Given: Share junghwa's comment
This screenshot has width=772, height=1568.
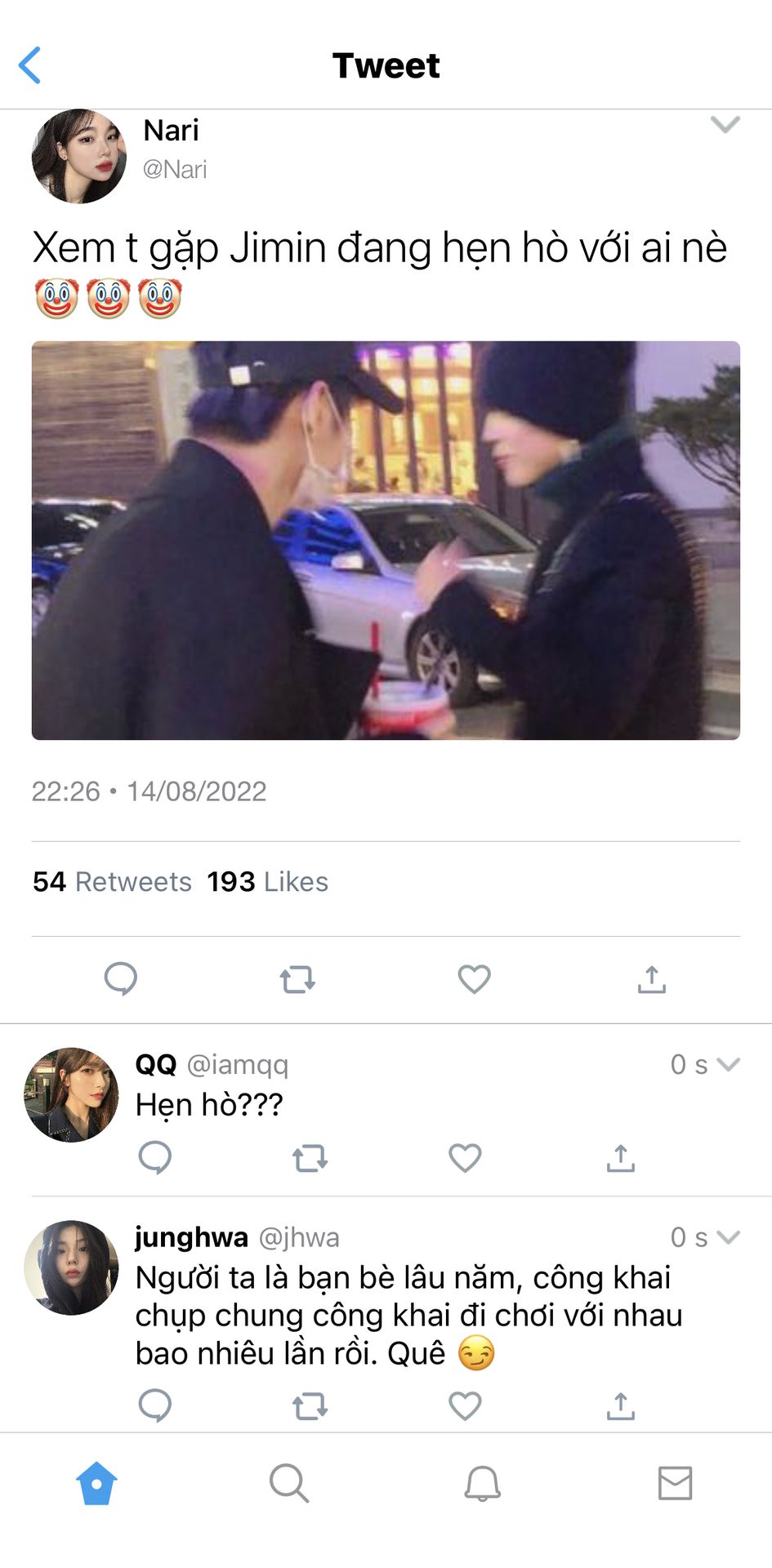Looking at the screenshot, I should (621, 1406).
